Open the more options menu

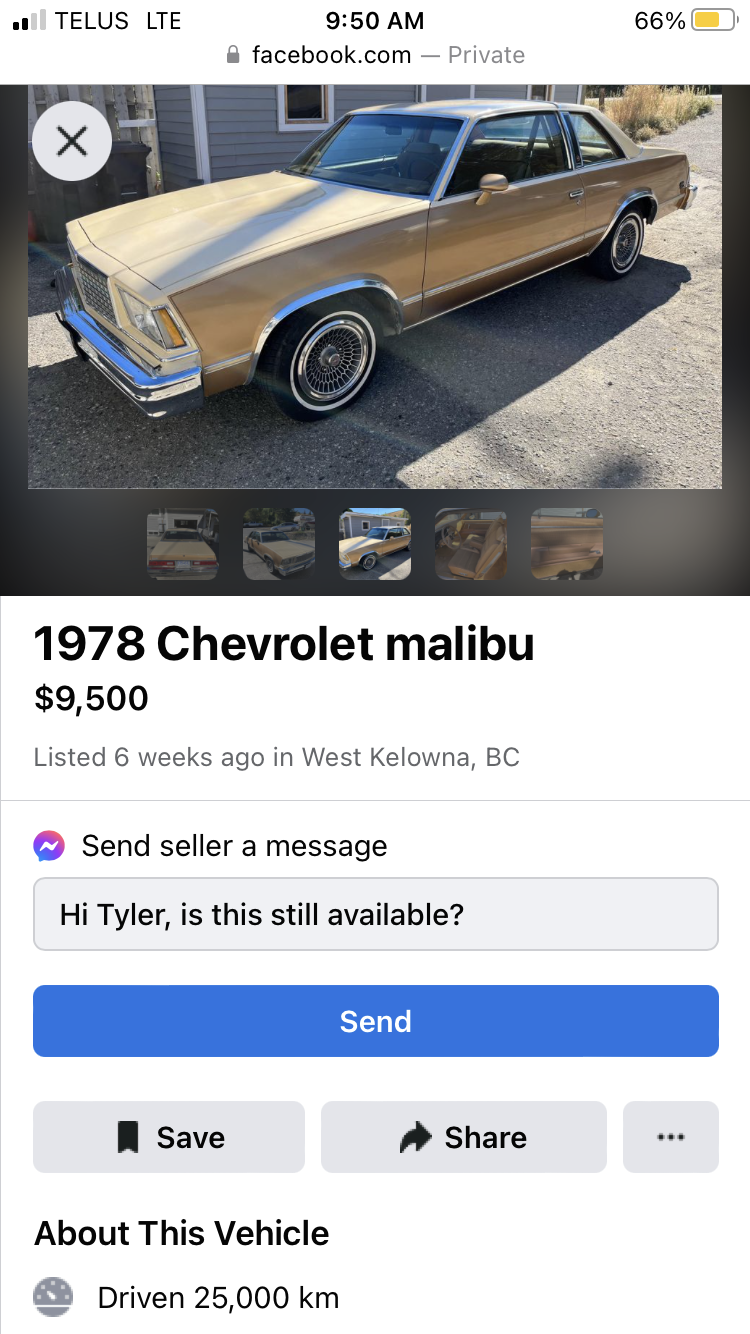coord(671,1137)
